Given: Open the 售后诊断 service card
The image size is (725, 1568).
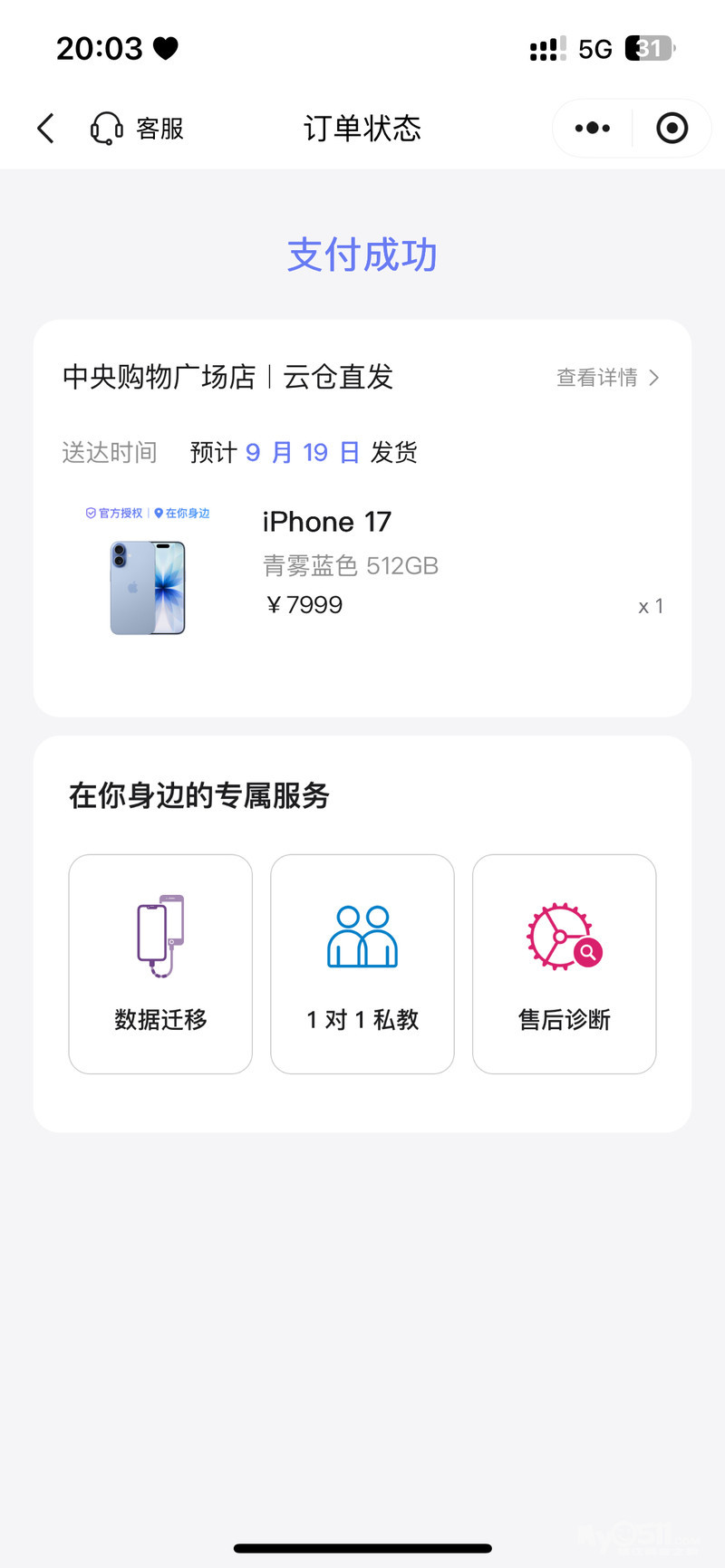Looking at the screenshot, I should 564,964.
